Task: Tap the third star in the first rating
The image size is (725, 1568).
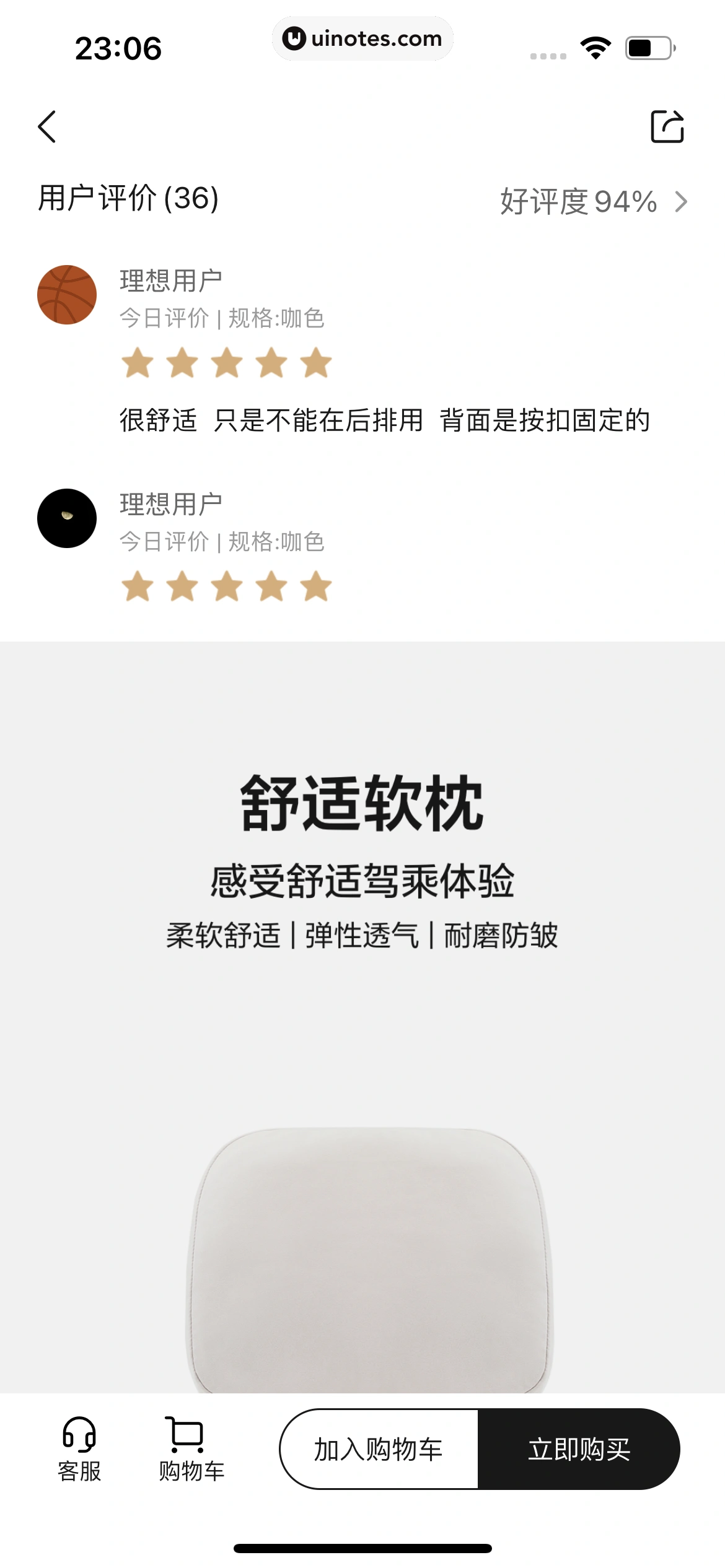Action: (x=226, y=364)
